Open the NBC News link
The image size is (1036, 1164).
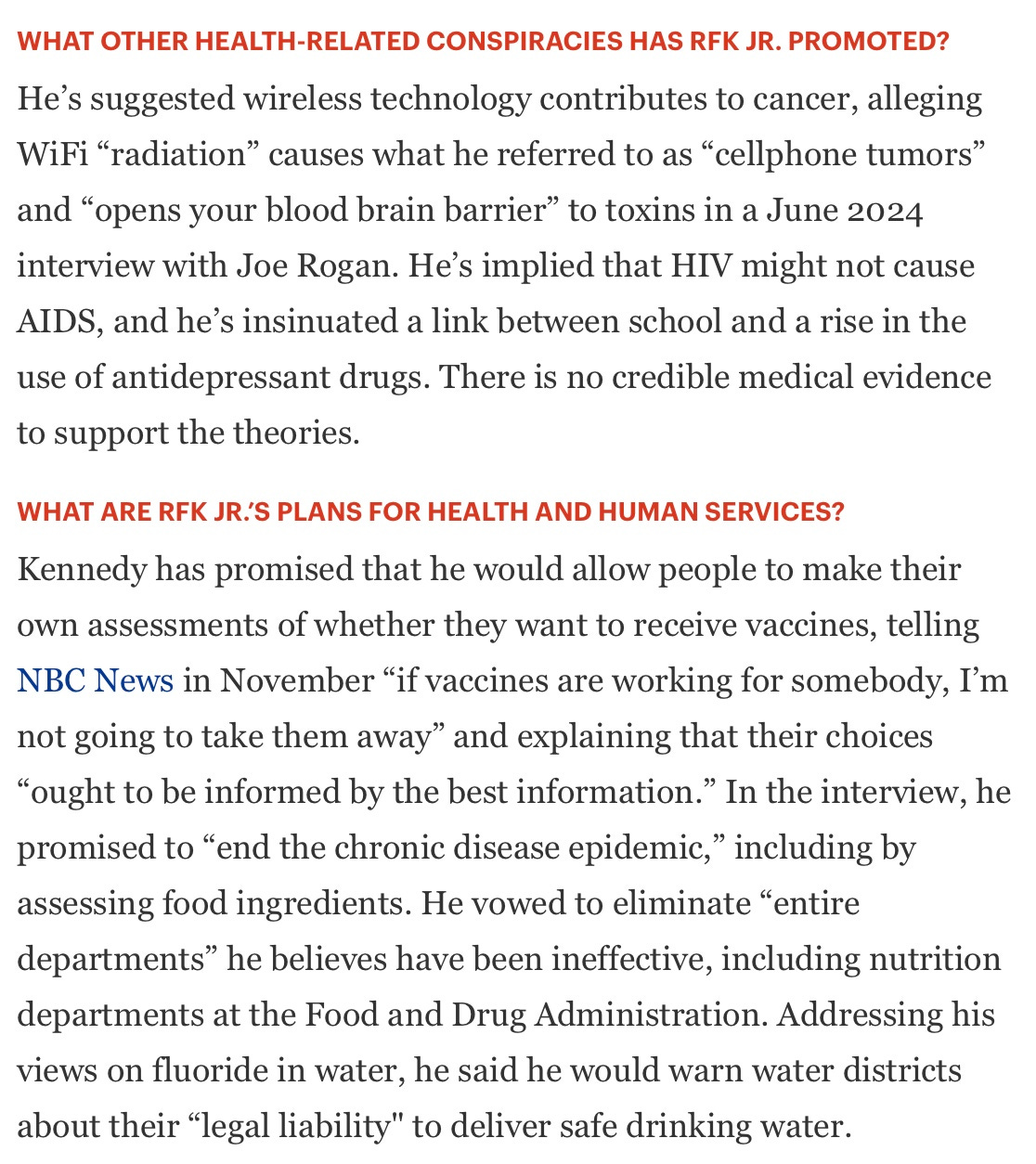click(x=96, y=681)
